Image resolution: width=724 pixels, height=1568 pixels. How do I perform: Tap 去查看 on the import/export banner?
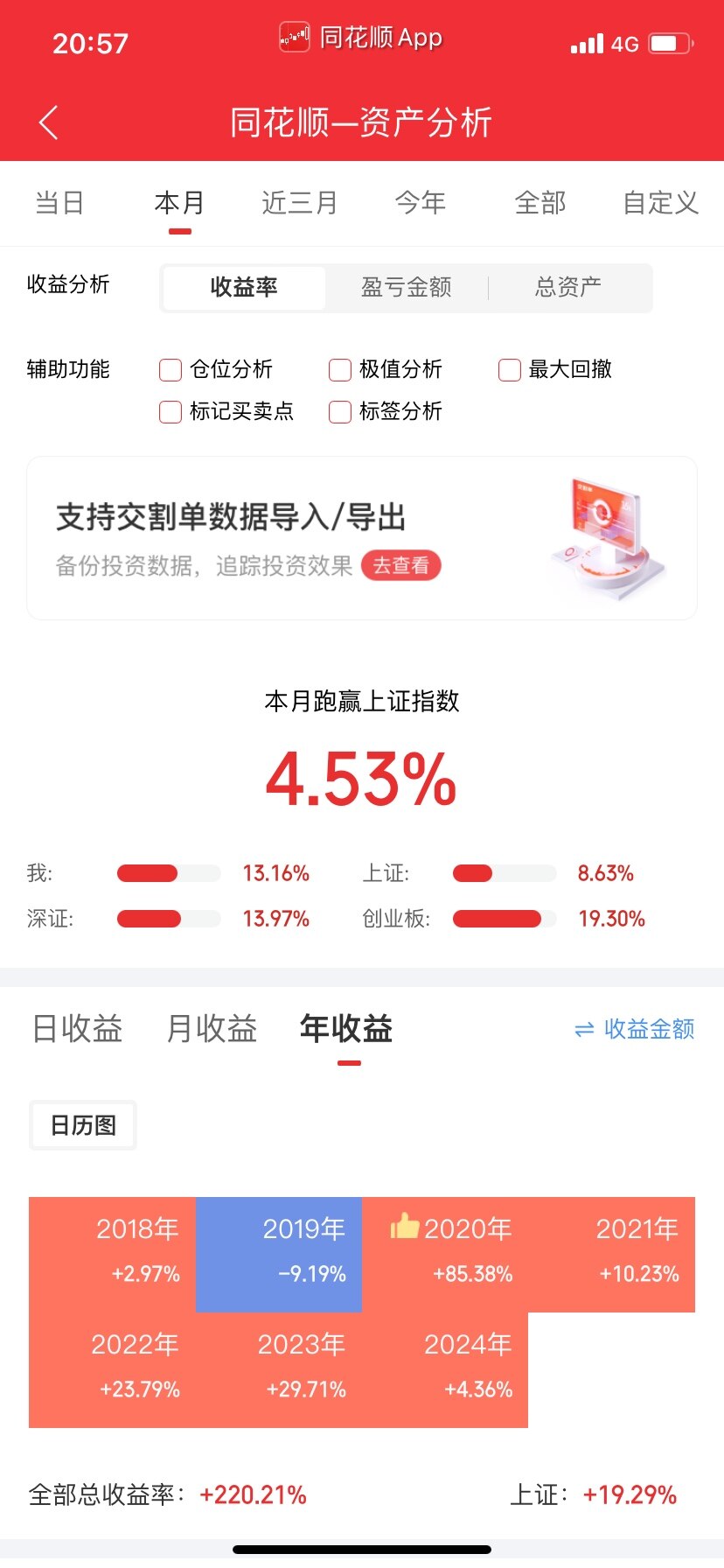pyautogui.click(x=400, y=566)
